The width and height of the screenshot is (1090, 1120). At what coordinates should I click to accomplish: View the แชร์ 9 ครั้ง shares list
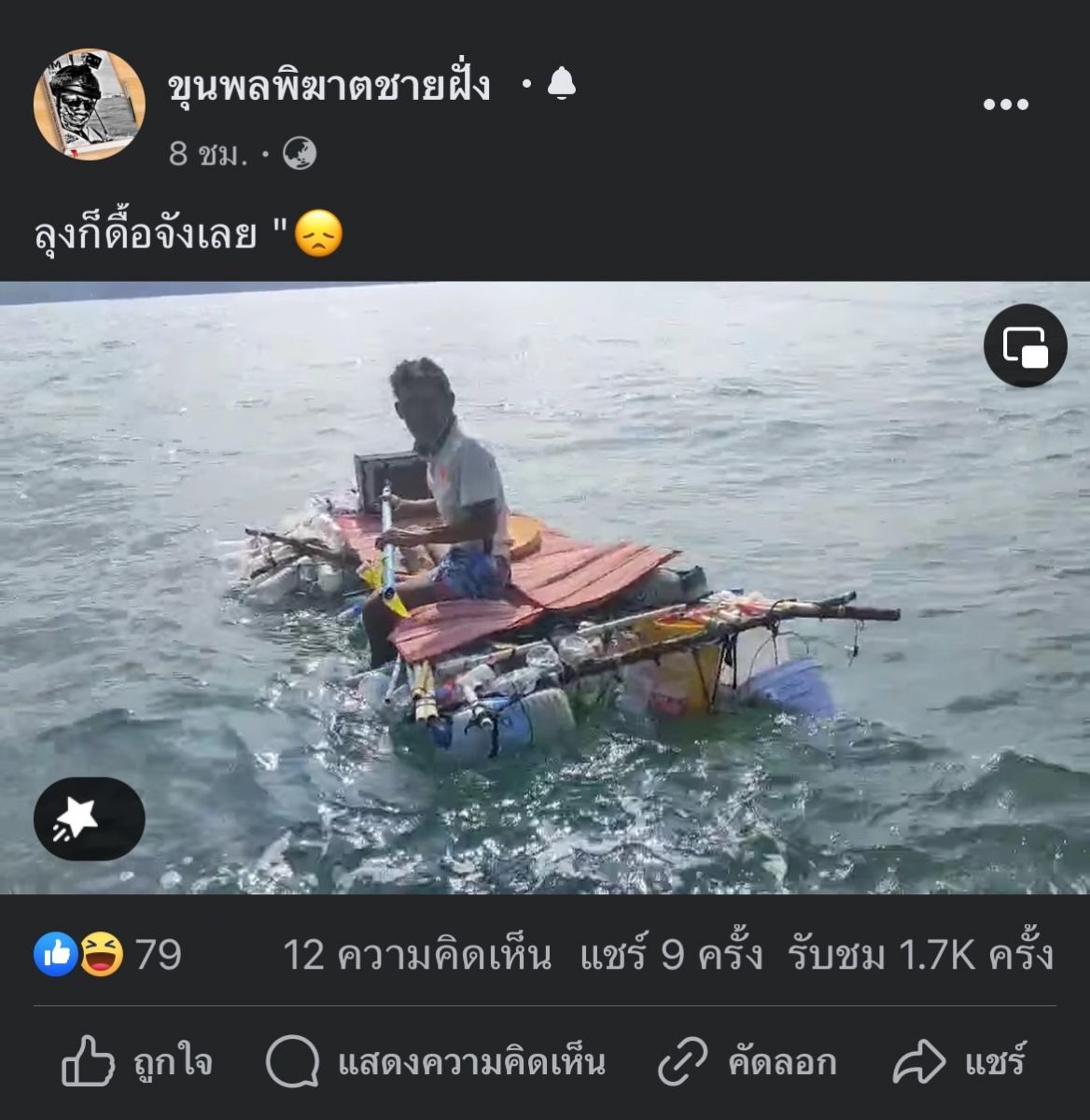click(671, 955)
